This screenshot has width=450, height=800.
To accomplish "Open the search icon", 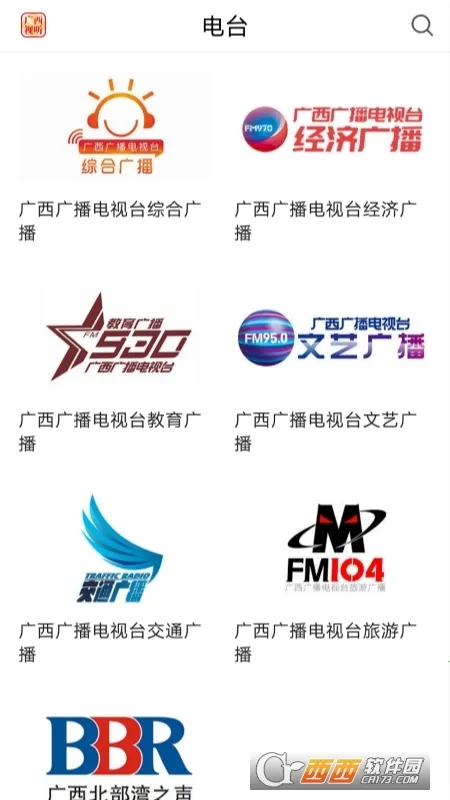I will tap(422, 26).
